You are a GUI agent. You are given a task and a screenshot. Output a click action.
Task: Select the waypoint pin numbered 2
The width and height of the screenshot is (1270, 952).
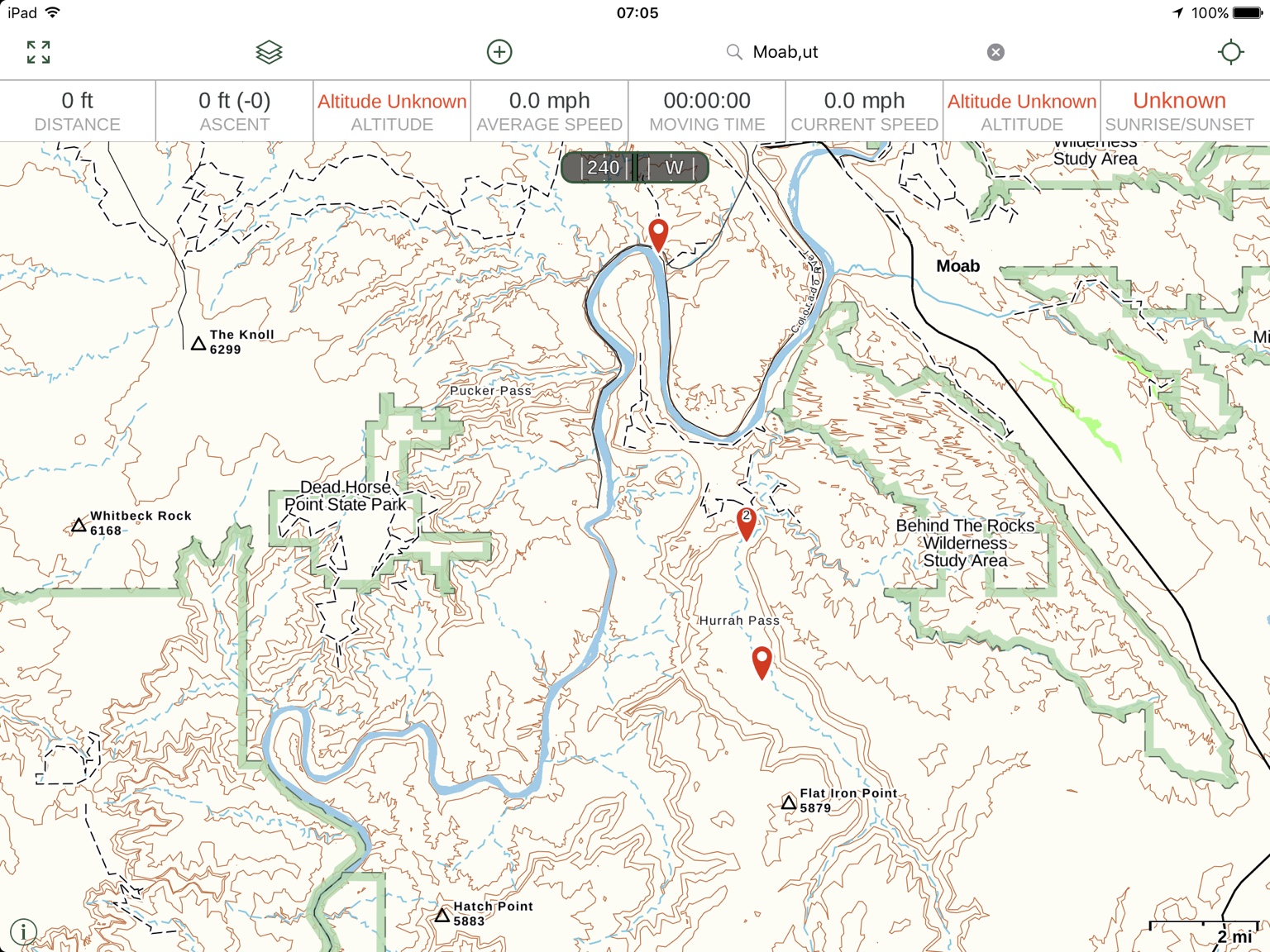[746, 522]
